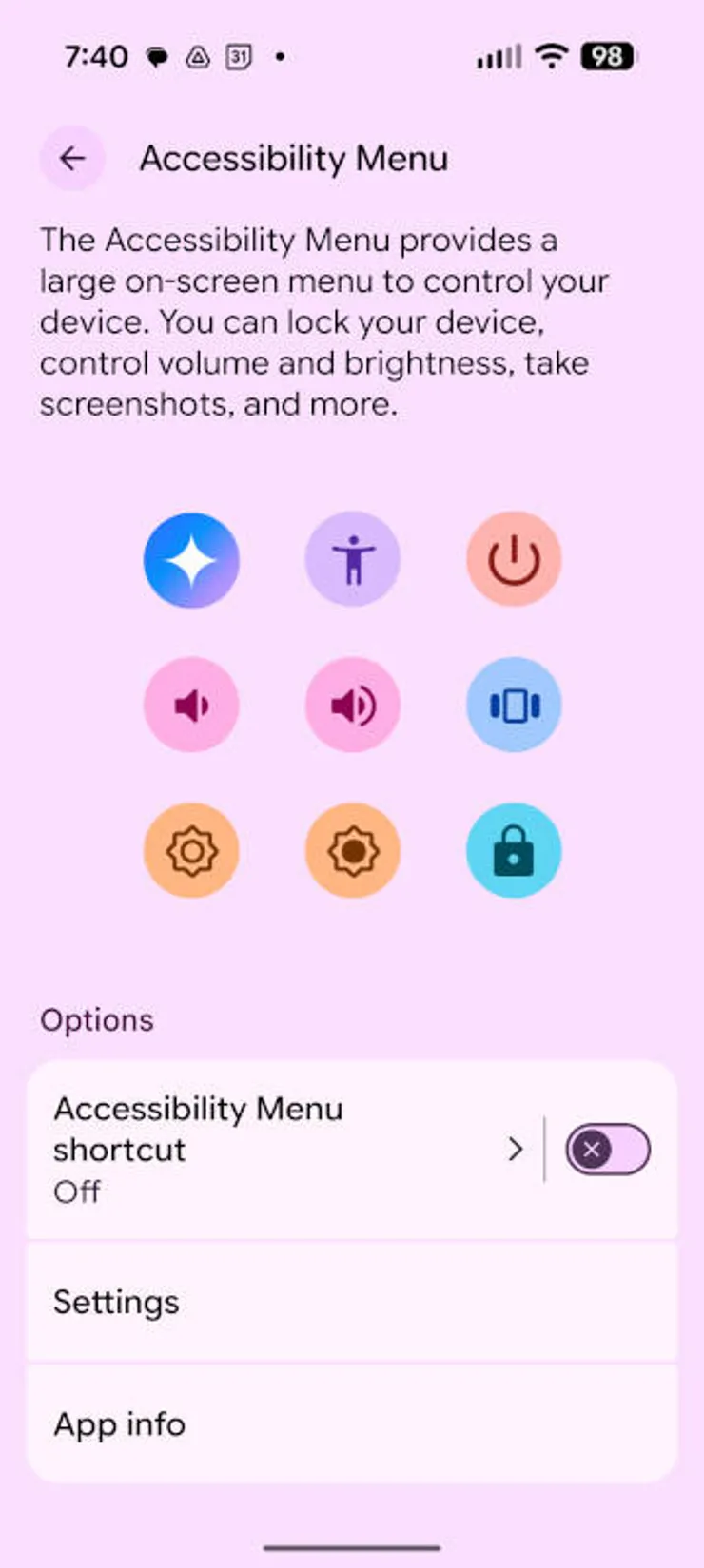Screen dimensions: 704x1568
Task: Tap the Wi-Fi status icon
Action: (550, 56)
